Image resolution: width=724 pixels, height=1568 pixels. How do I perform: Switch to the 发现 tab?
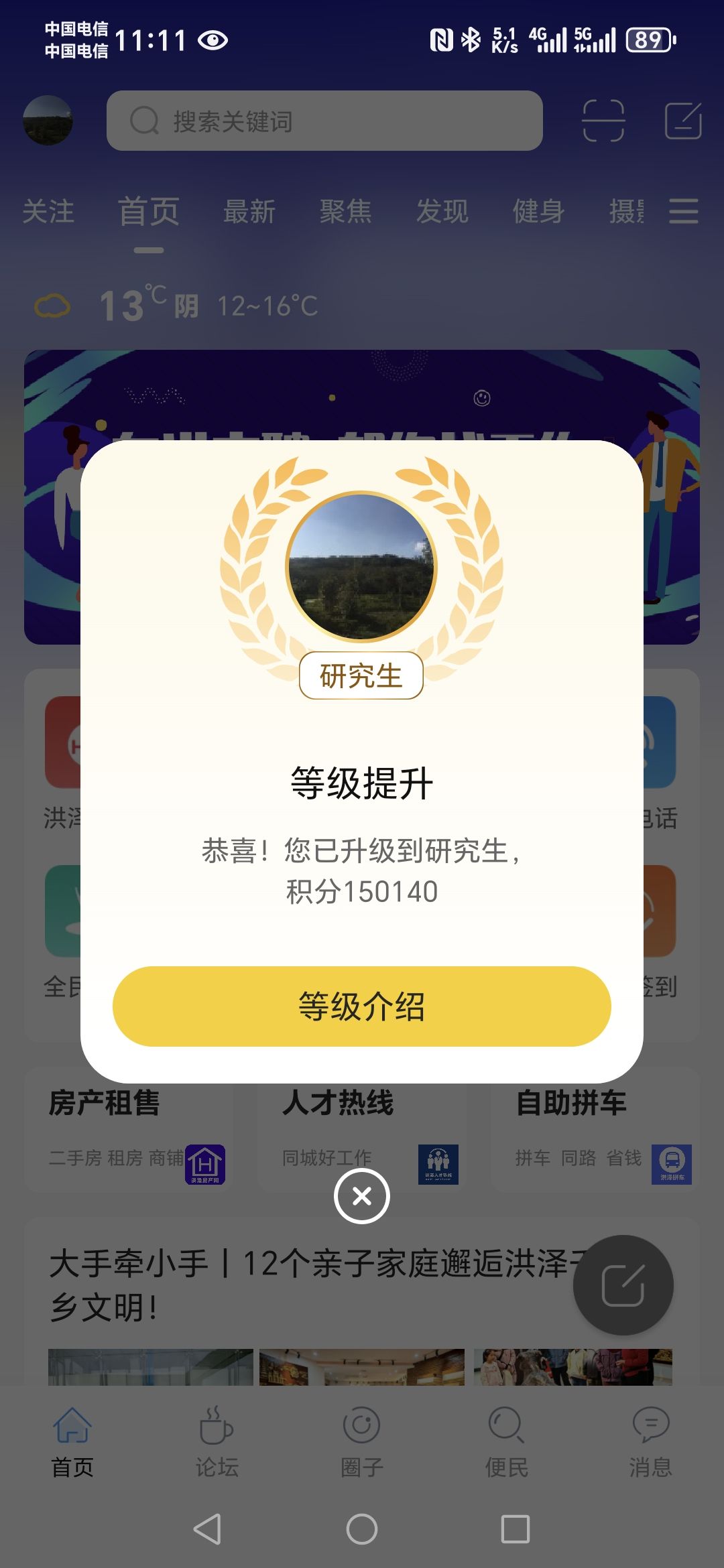coord(442,212)
